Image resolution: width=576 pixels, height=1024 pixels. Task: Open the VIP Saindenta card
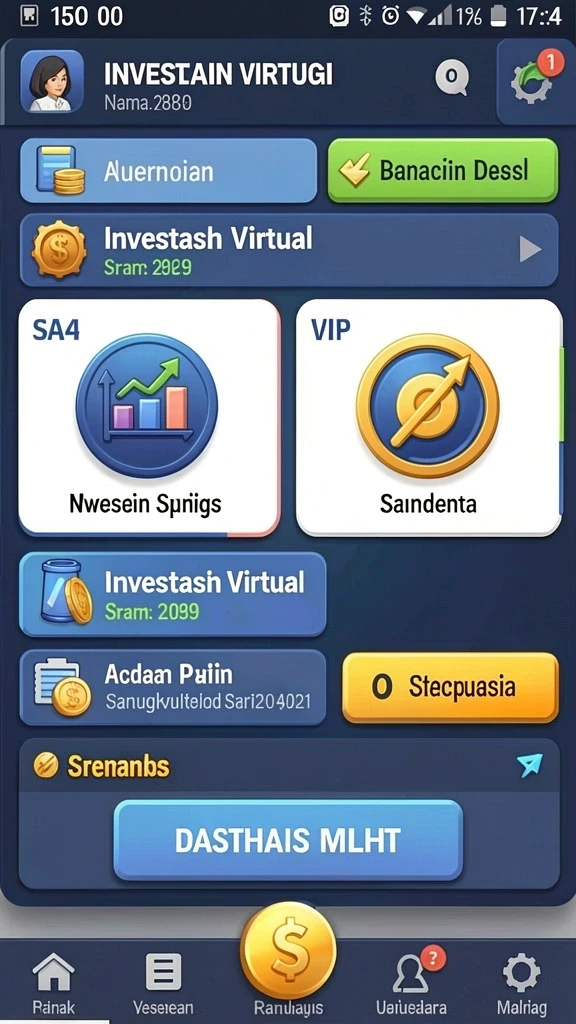[429, 418]
